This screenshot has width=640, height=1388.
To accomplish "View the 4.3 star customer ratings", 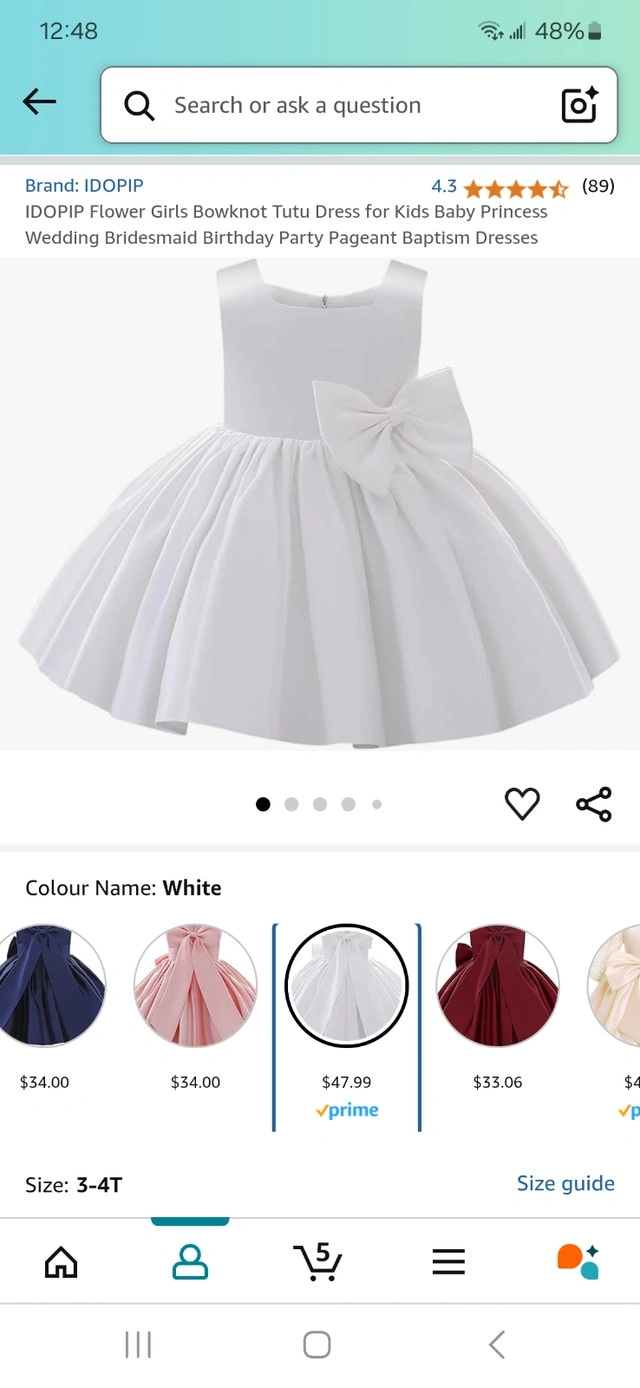I will point(514,187).
